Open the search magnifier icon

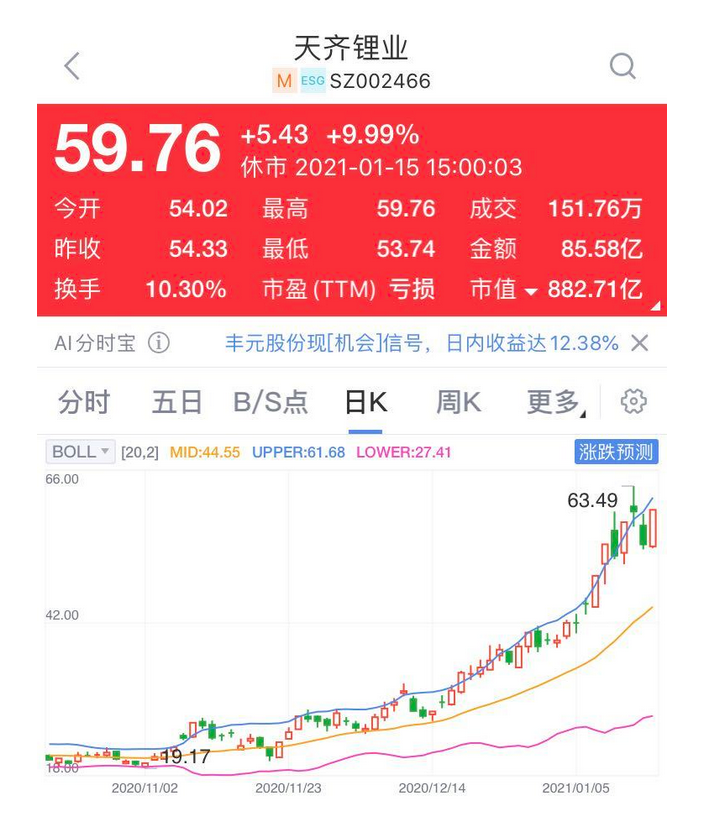[x=622, y=67]
